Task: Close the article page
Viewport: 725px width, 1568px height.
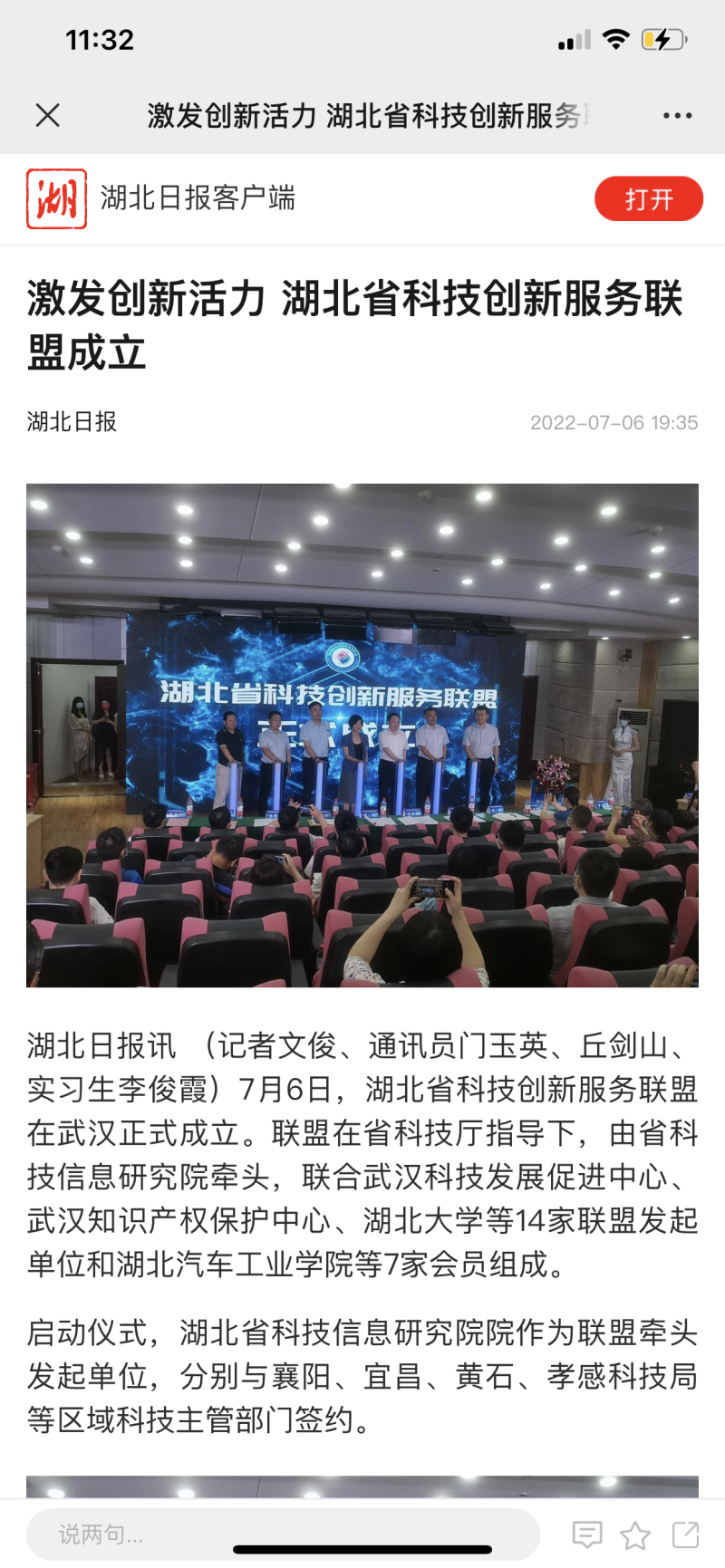Action: click(47, 115)
